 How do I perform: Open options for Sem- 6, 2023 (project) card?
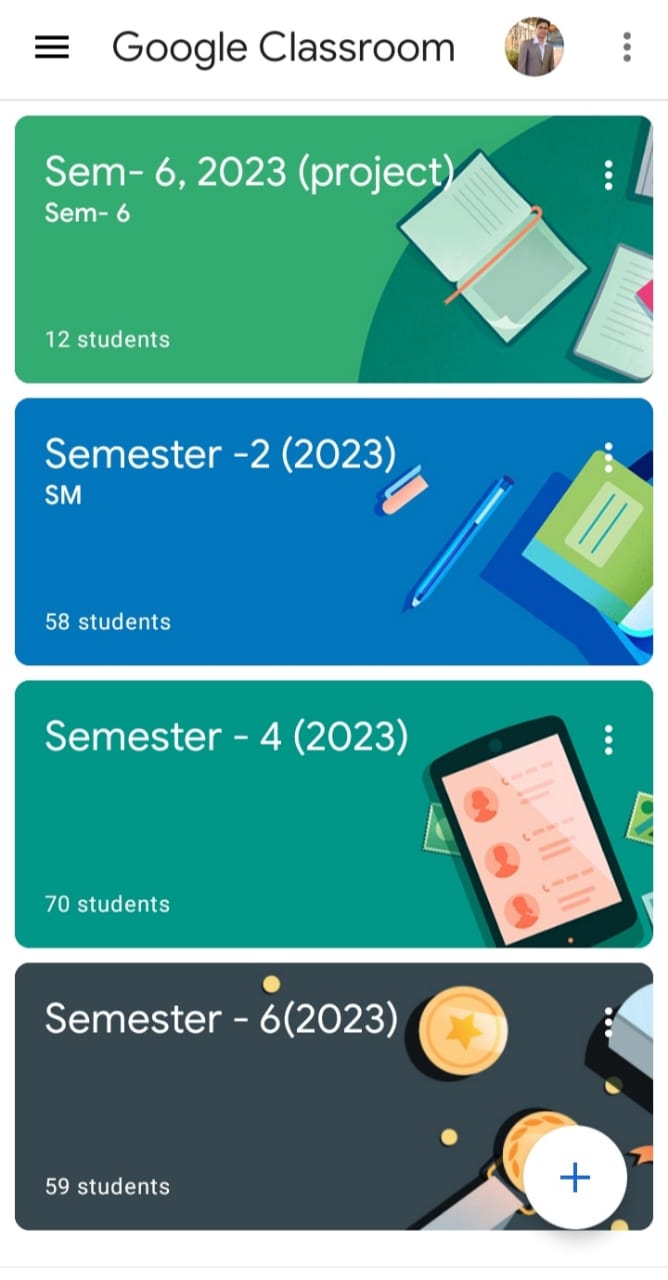coord(608,175)
